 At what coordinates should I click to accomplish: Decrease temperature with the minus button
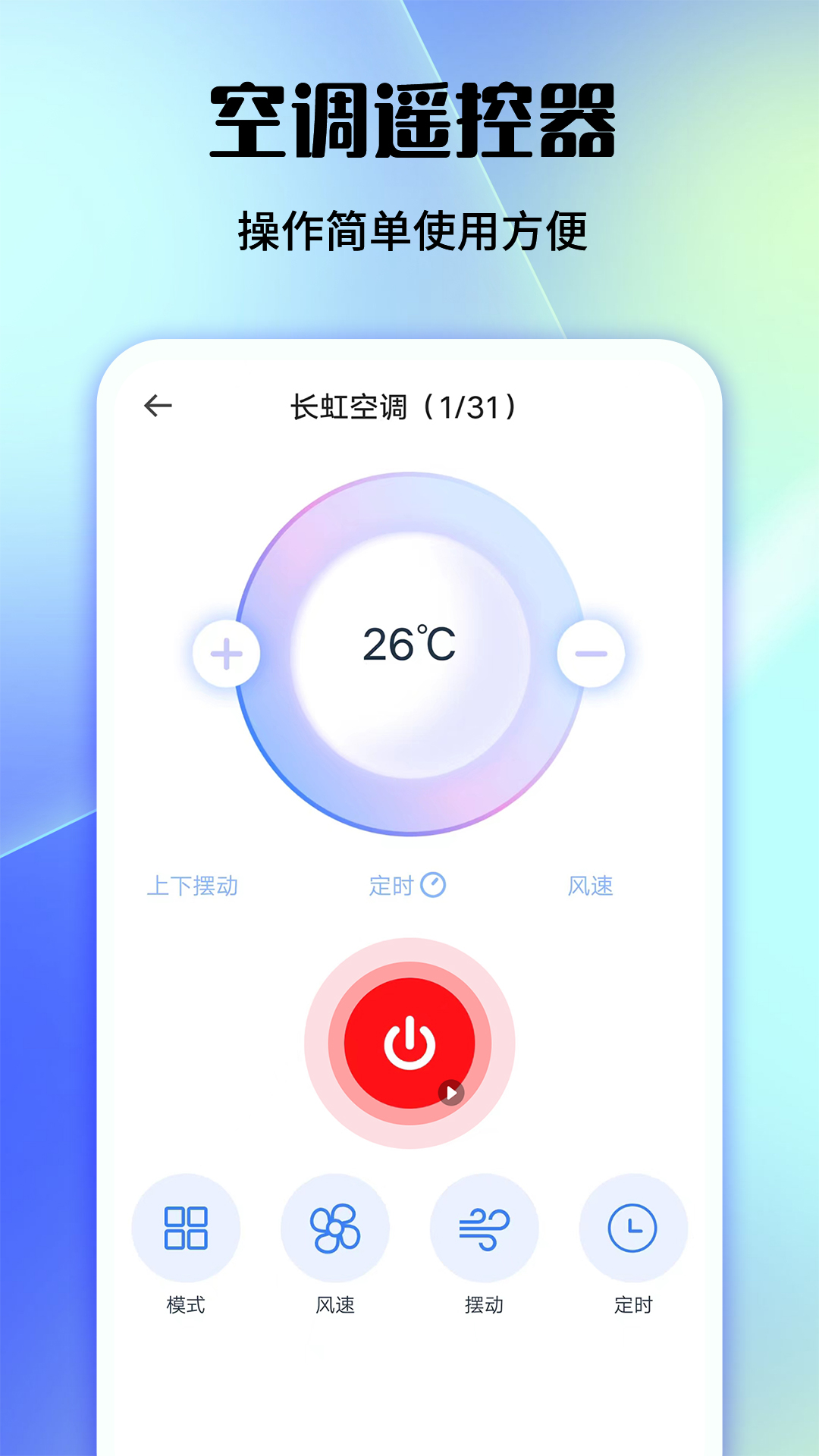pyautogui.click(x=592, y=654)
